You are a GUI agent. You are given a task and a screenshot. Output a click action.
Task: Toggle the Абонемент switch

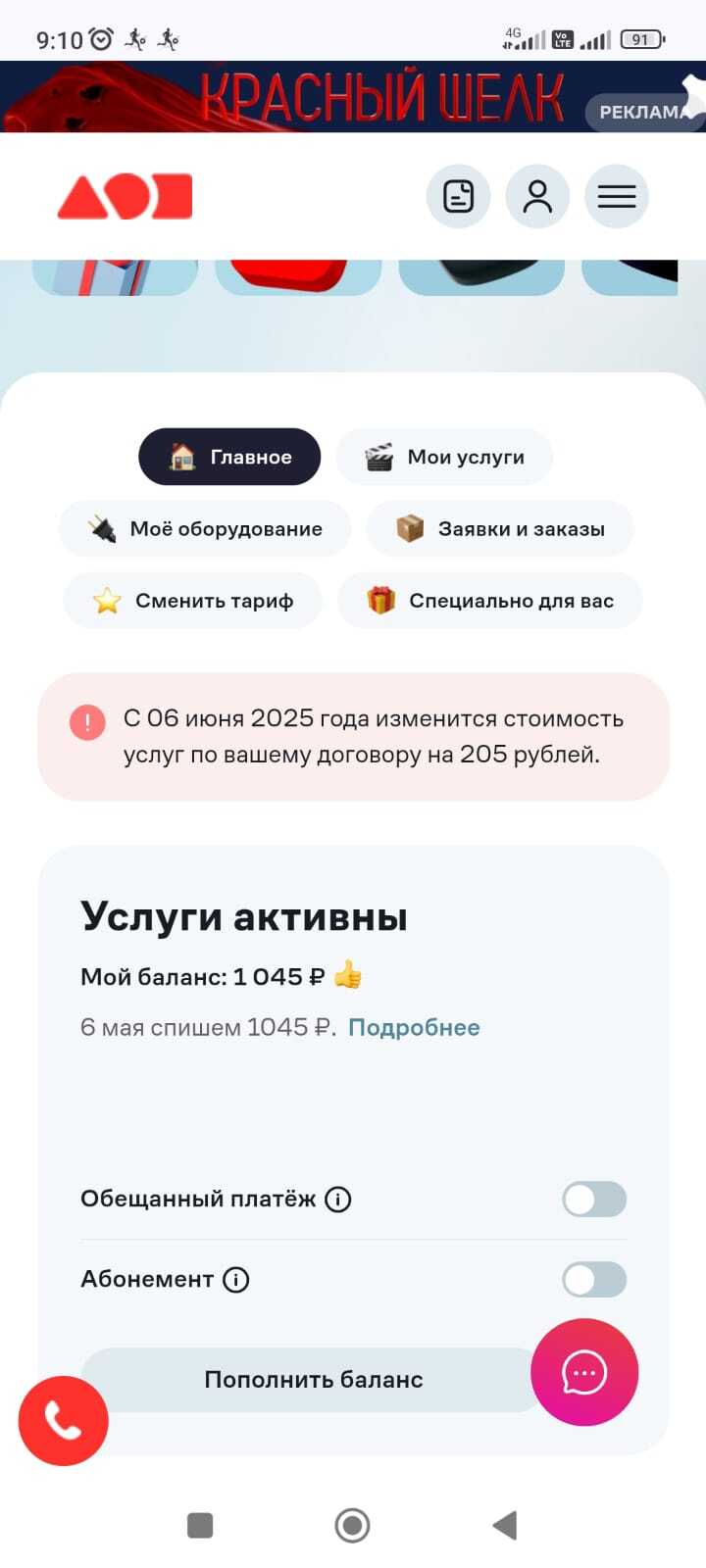click(594, 1280)
